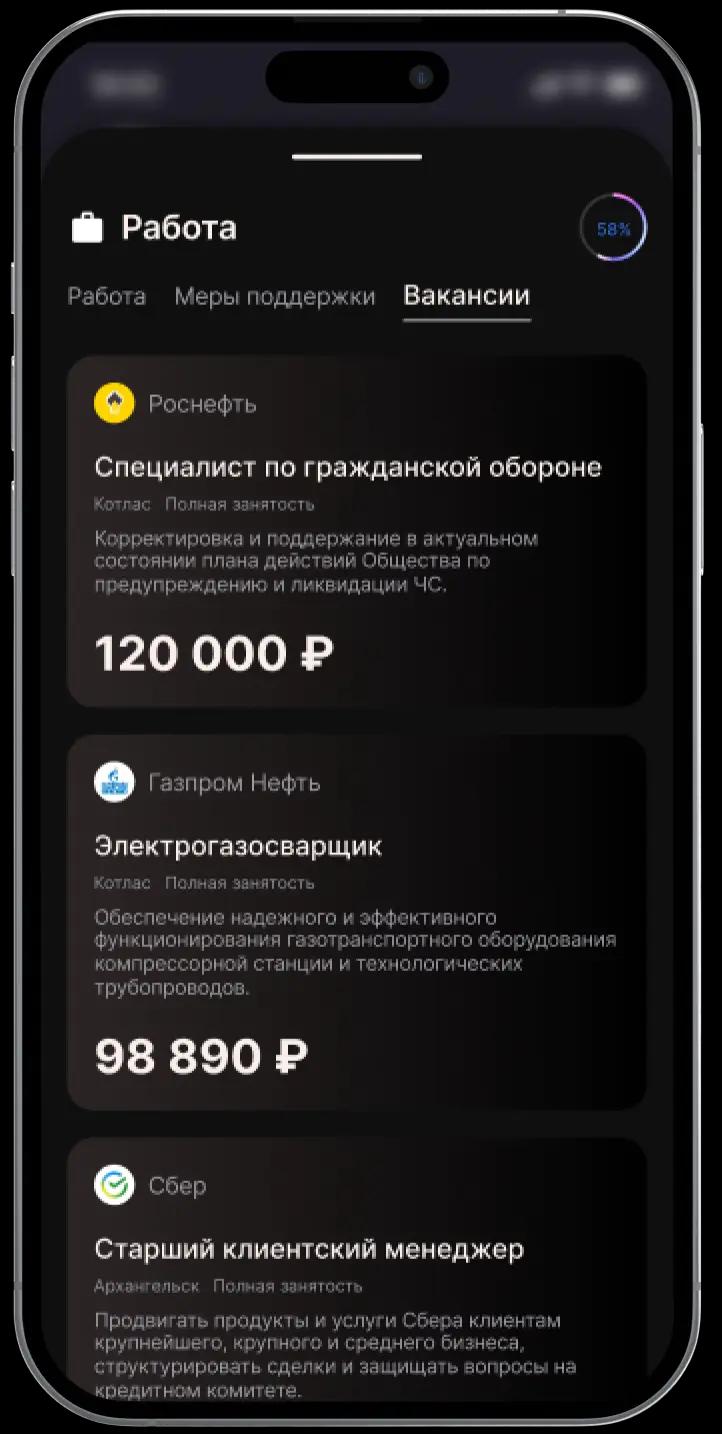This screenshot has height=1434, width=722.
Task: Switch to the Работа tab
Action: (106, 297)
